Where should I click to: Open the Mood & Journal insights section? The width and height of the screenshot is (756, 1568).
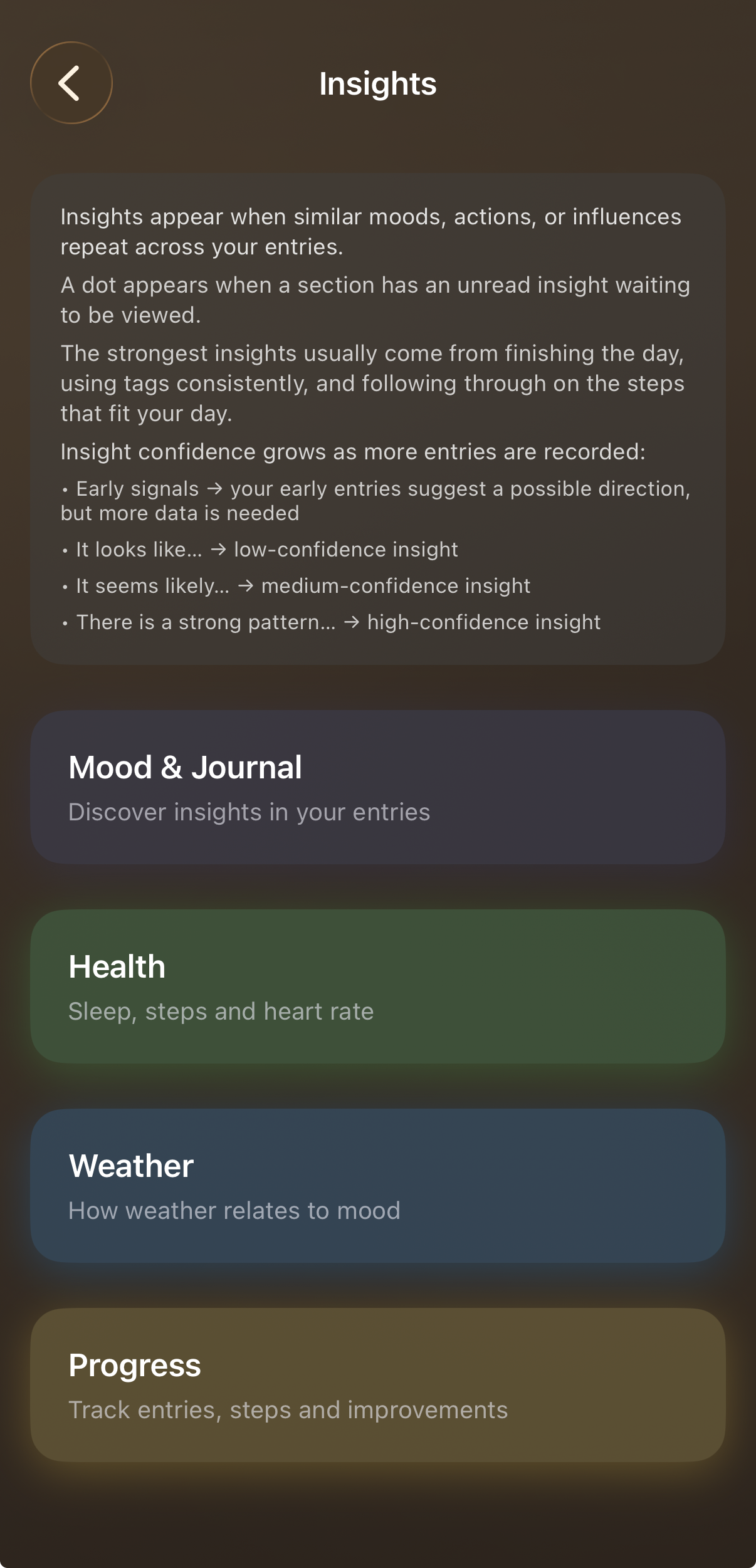point(378,787)
